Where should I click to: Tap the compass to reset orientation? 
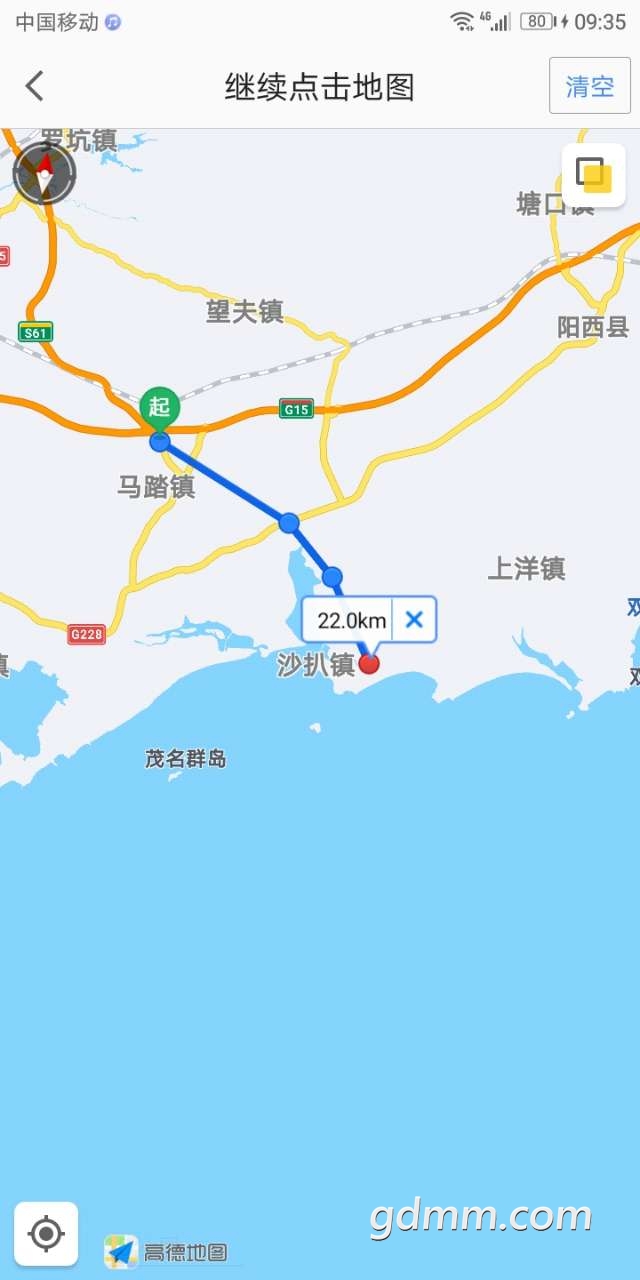[x=44, y=174]
